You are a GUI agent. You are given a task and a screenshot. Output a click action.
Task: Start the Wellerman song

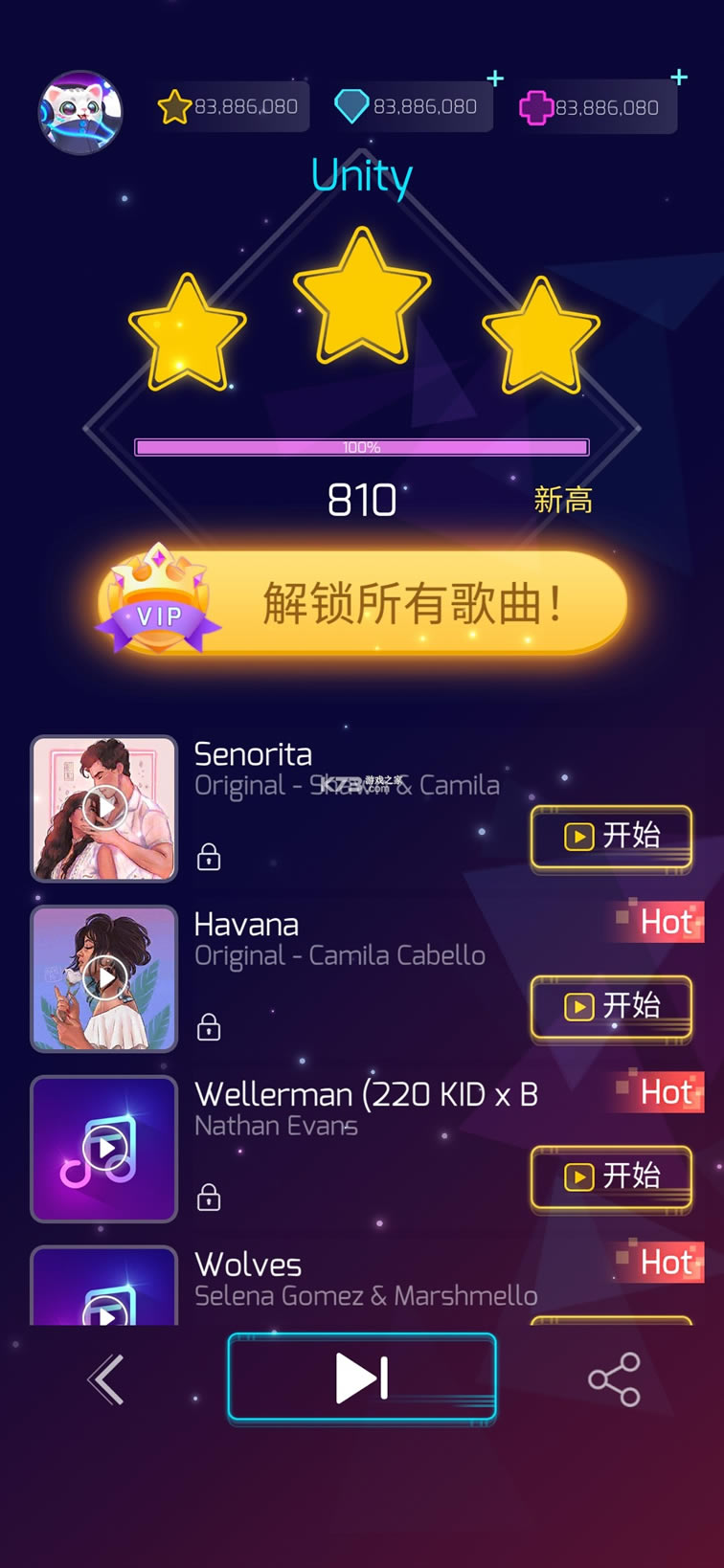coord(611,1176)
